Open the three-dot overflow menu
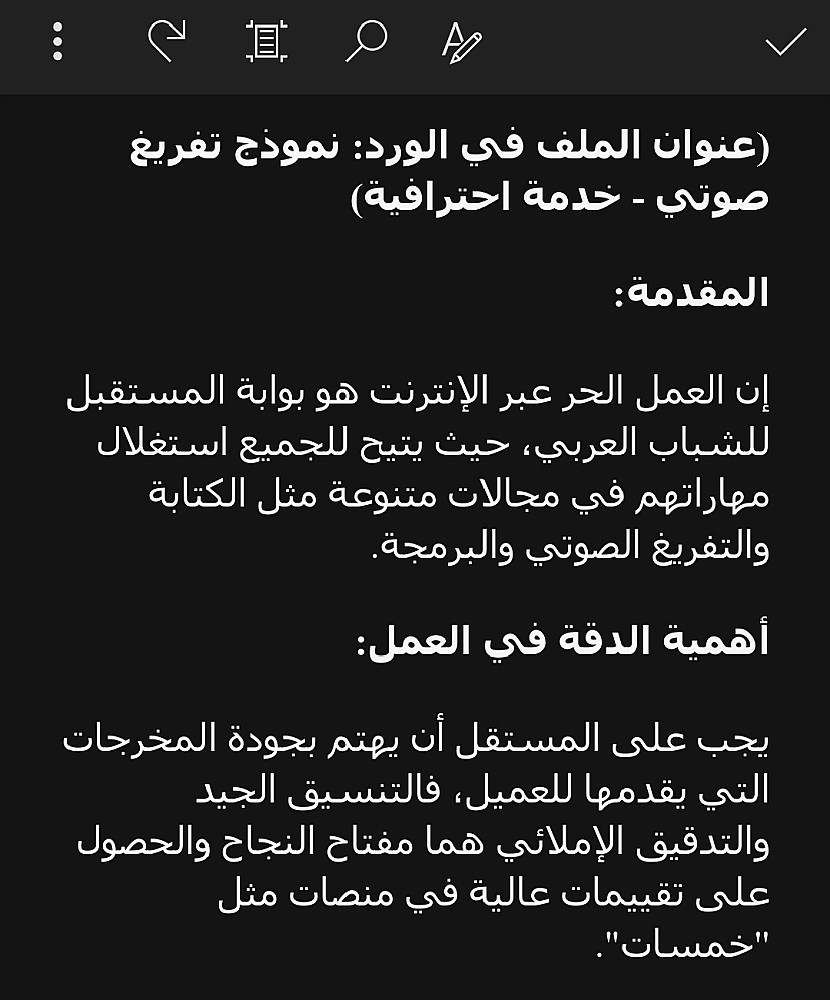 pos(58,42)
